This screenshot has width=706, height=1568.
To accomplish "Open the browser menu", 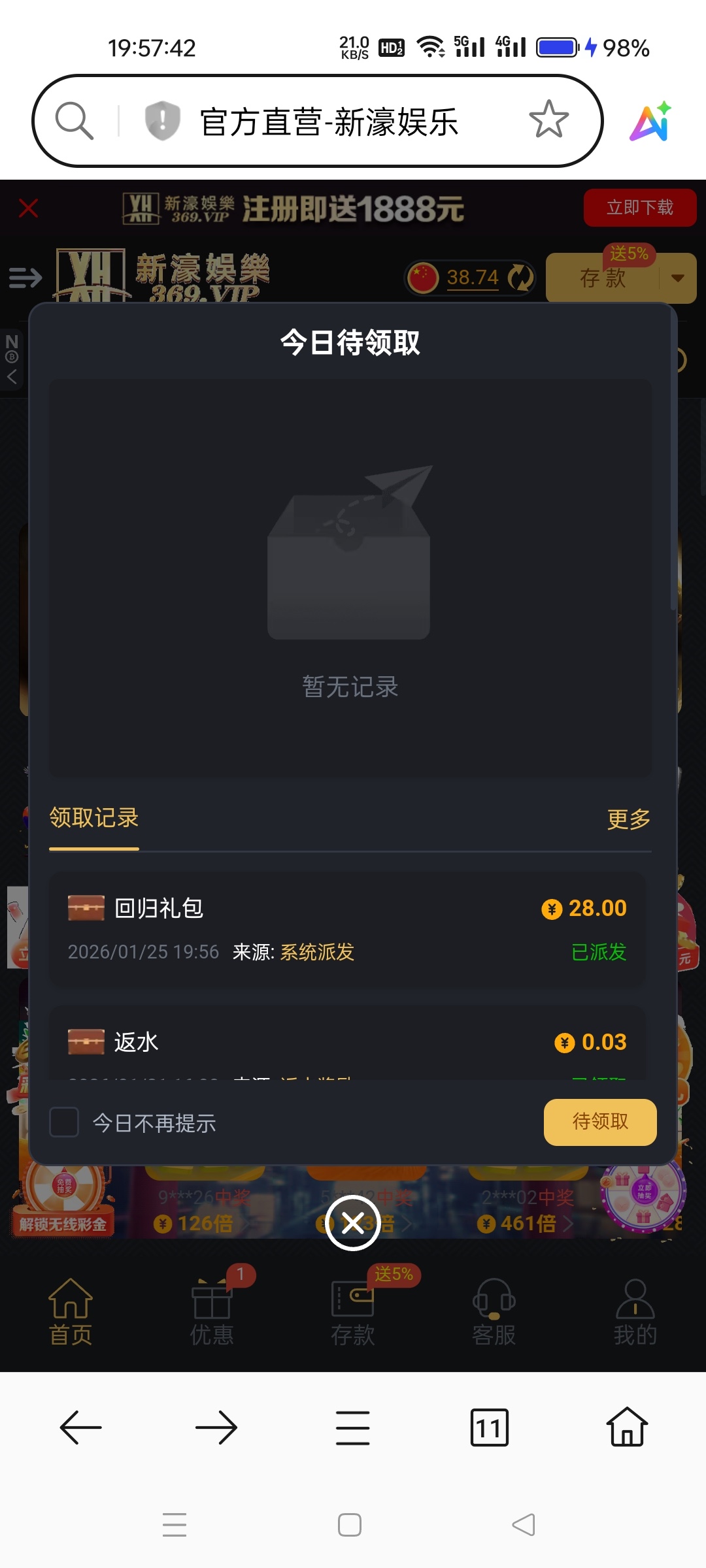I will [352, 1428].
